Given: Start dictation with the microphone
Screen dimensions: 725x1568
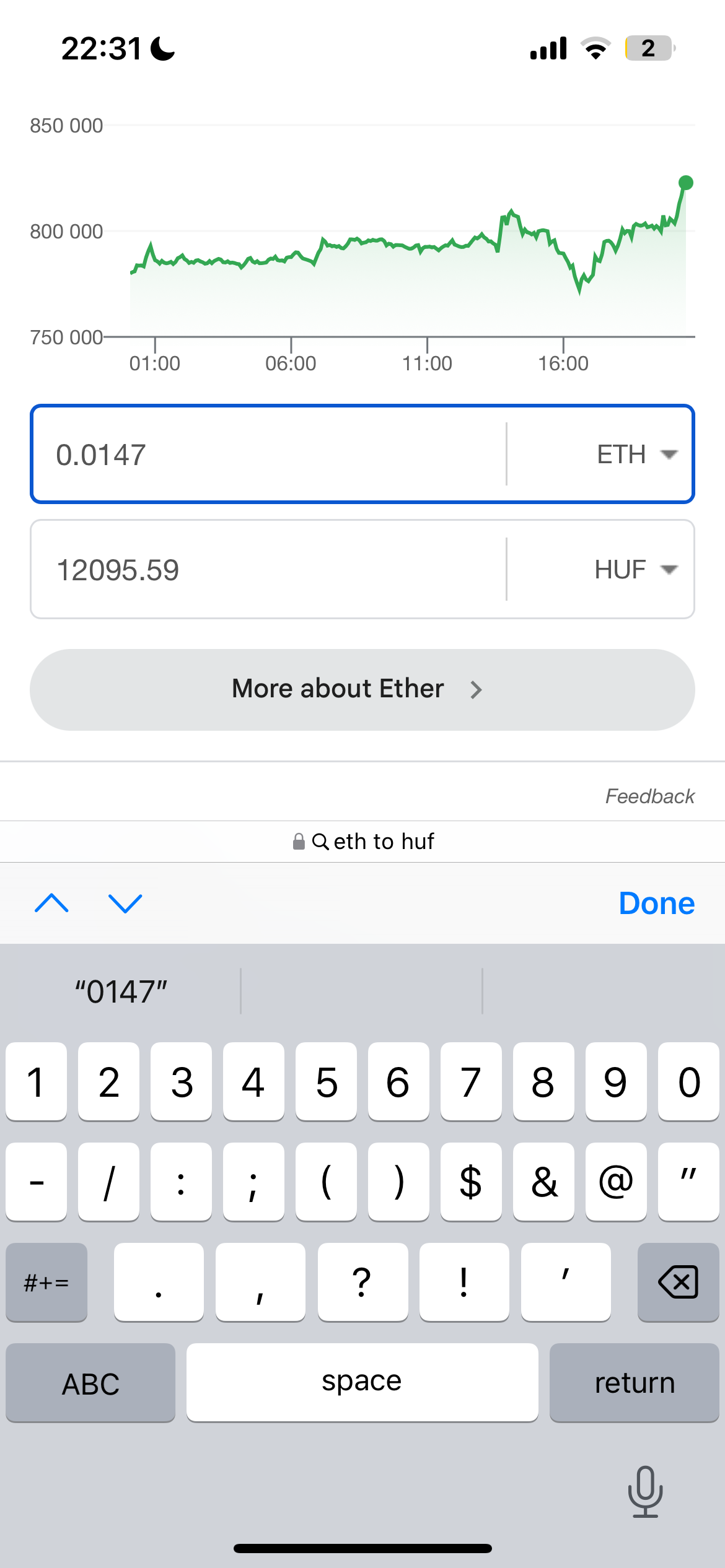Looking at the screenshot, I should (x=645, y=1491).
